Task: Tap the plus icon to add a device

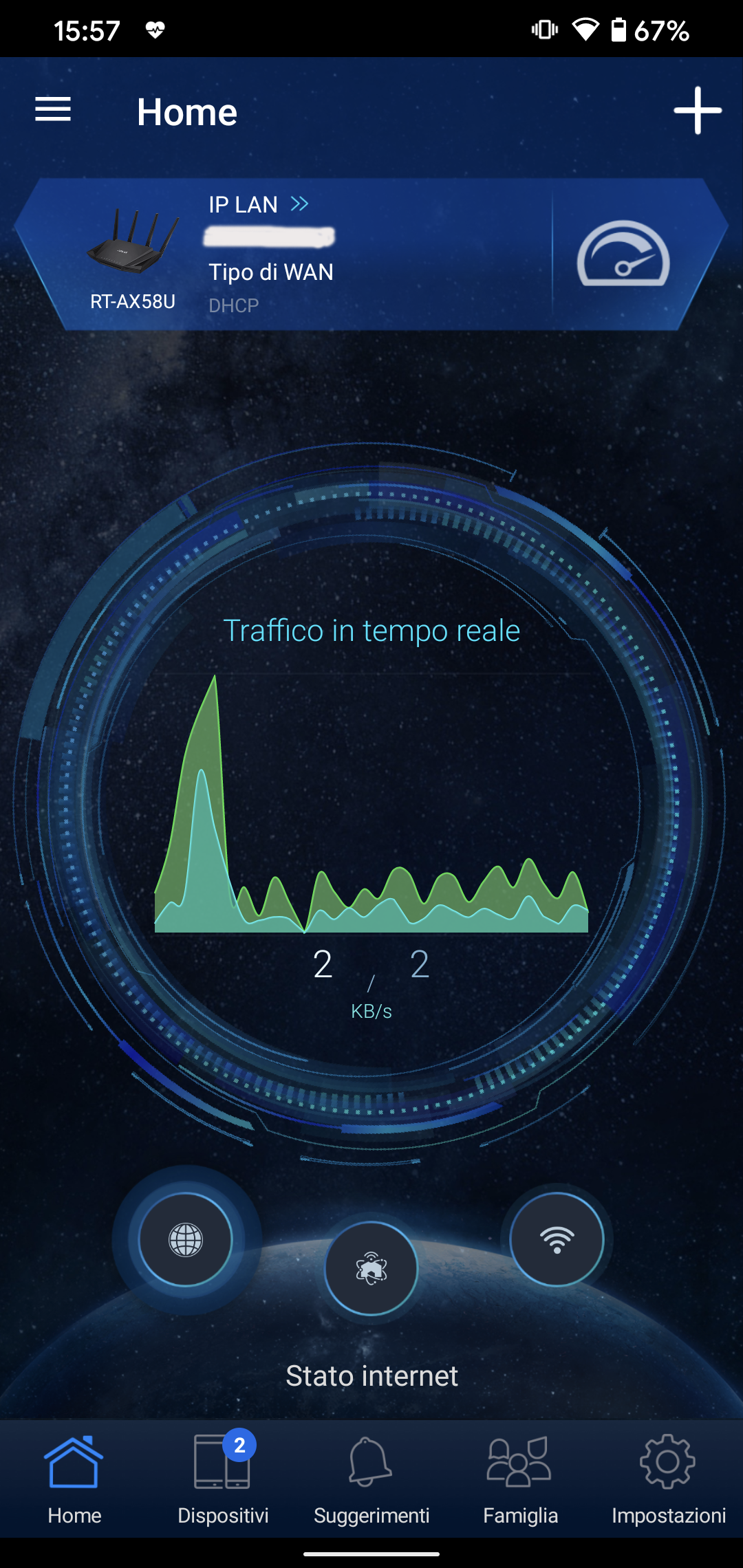Action: pyautogui.click(x=698, y=110)
